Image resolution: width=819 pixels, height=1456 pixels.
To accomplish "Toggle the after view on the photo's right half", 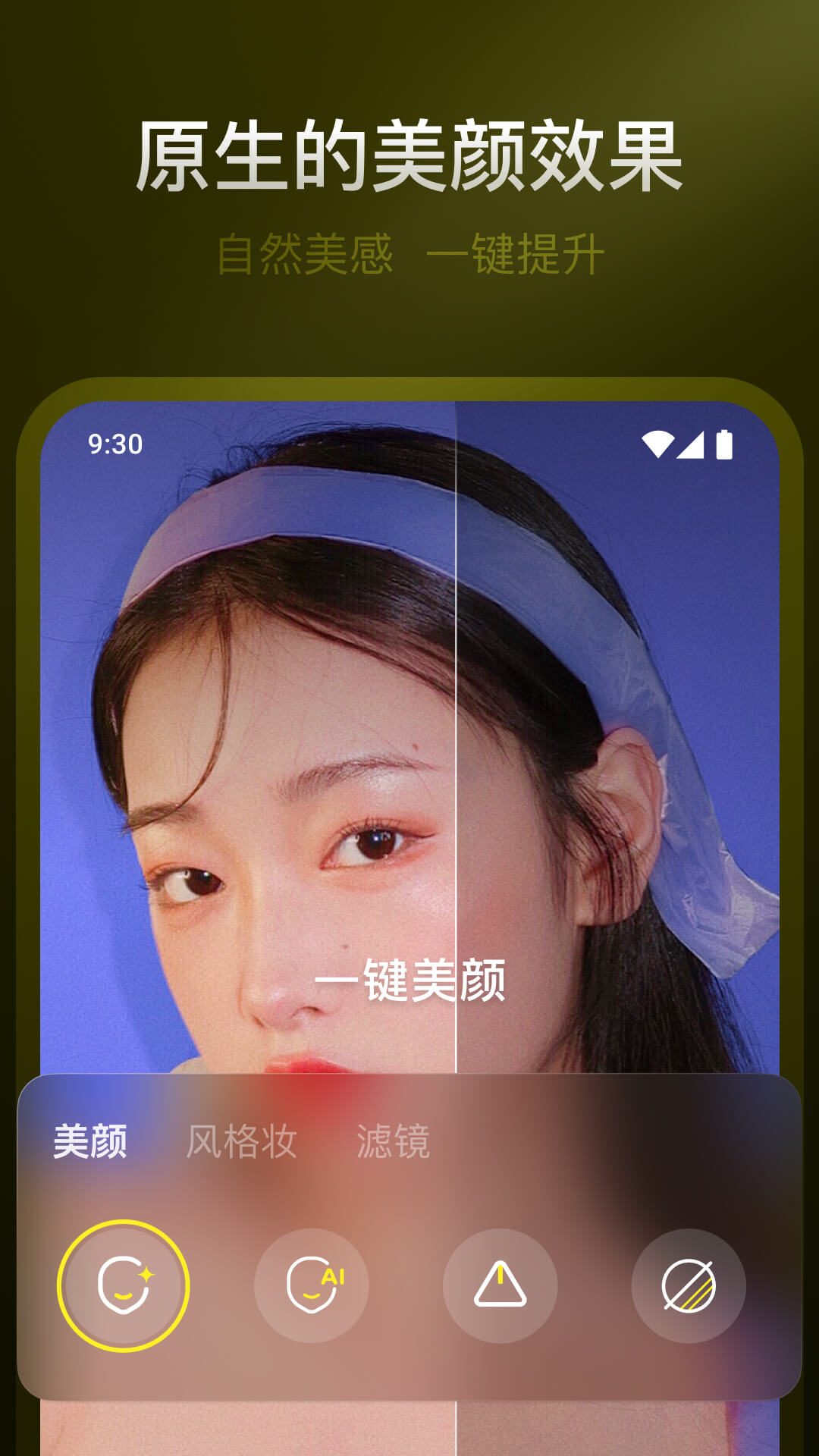I will (x=607, y=758).
